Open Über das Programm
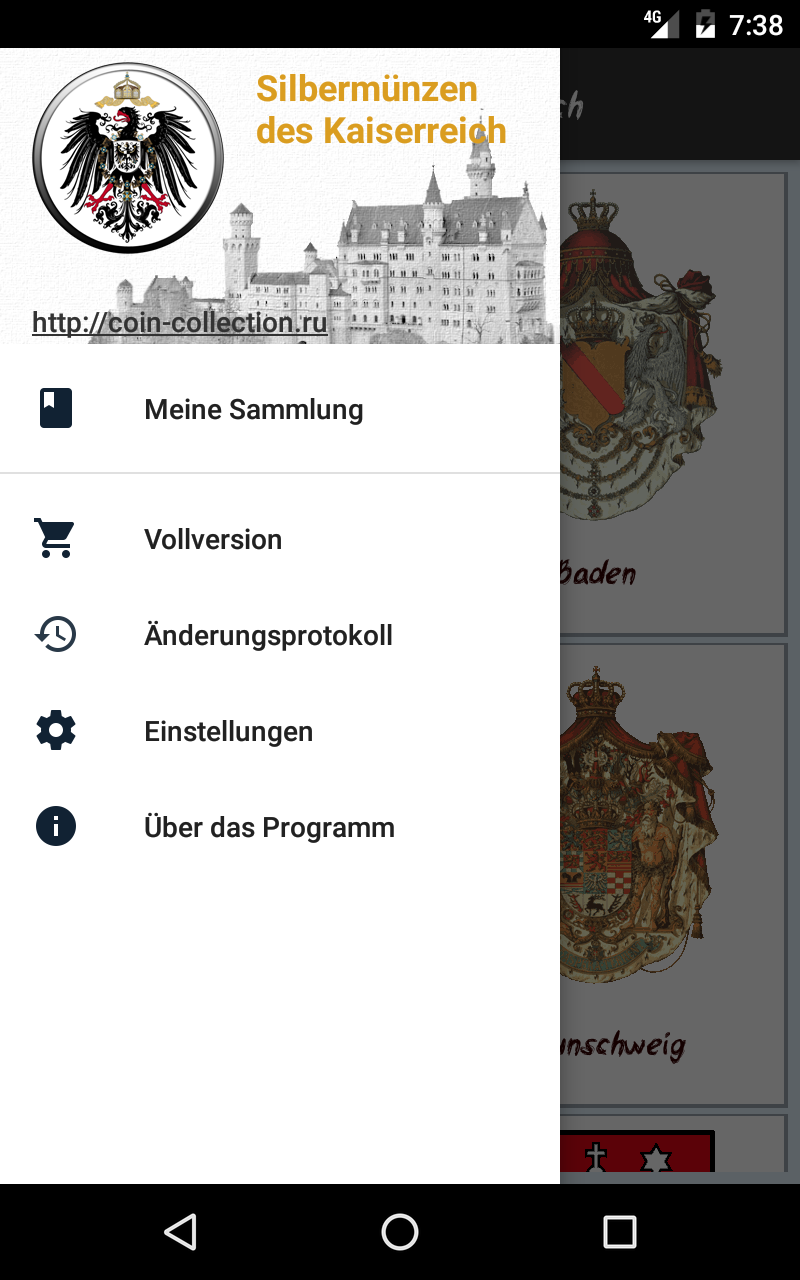This screenshot has height=1280, width=800. (x=280, y=827)
